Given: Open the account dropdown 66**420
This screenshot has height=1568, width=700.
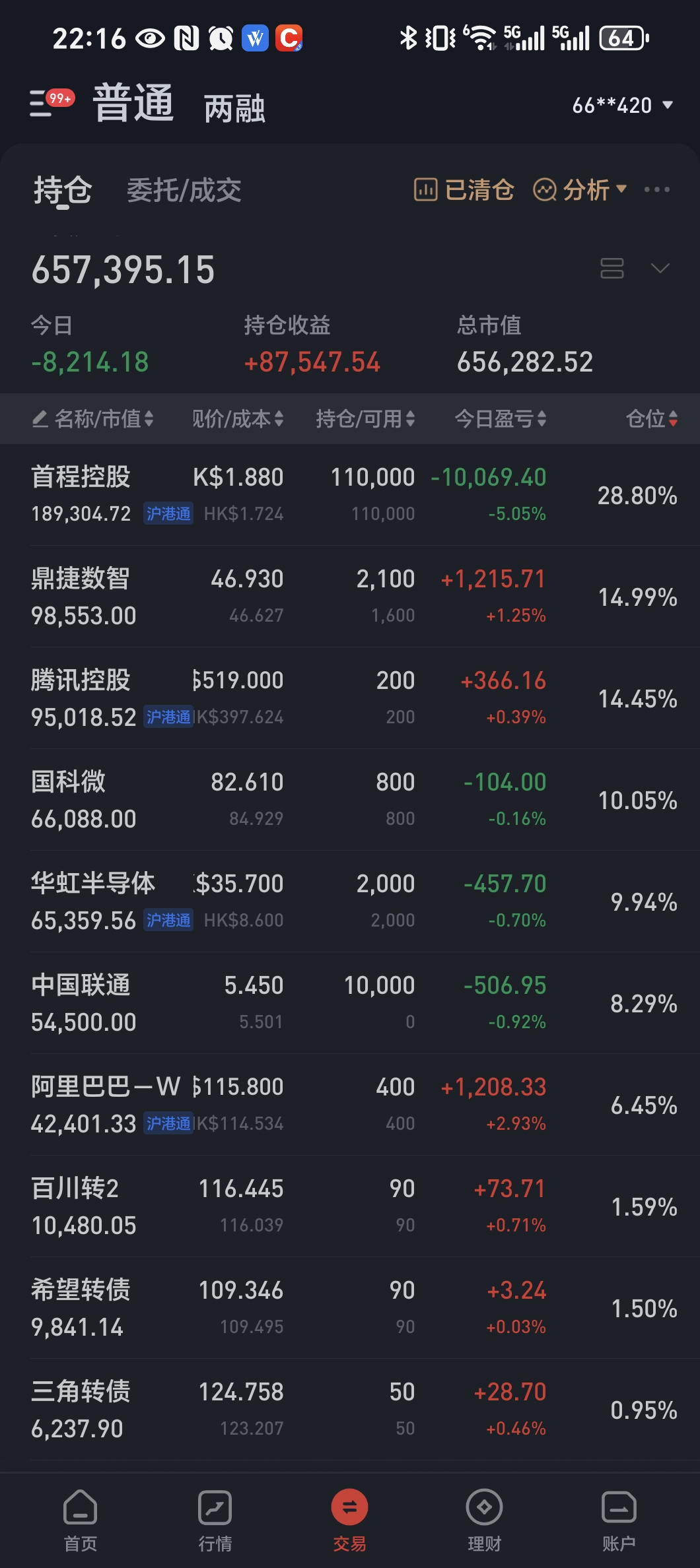Looking at the screenshot, I should click(622, 105).
